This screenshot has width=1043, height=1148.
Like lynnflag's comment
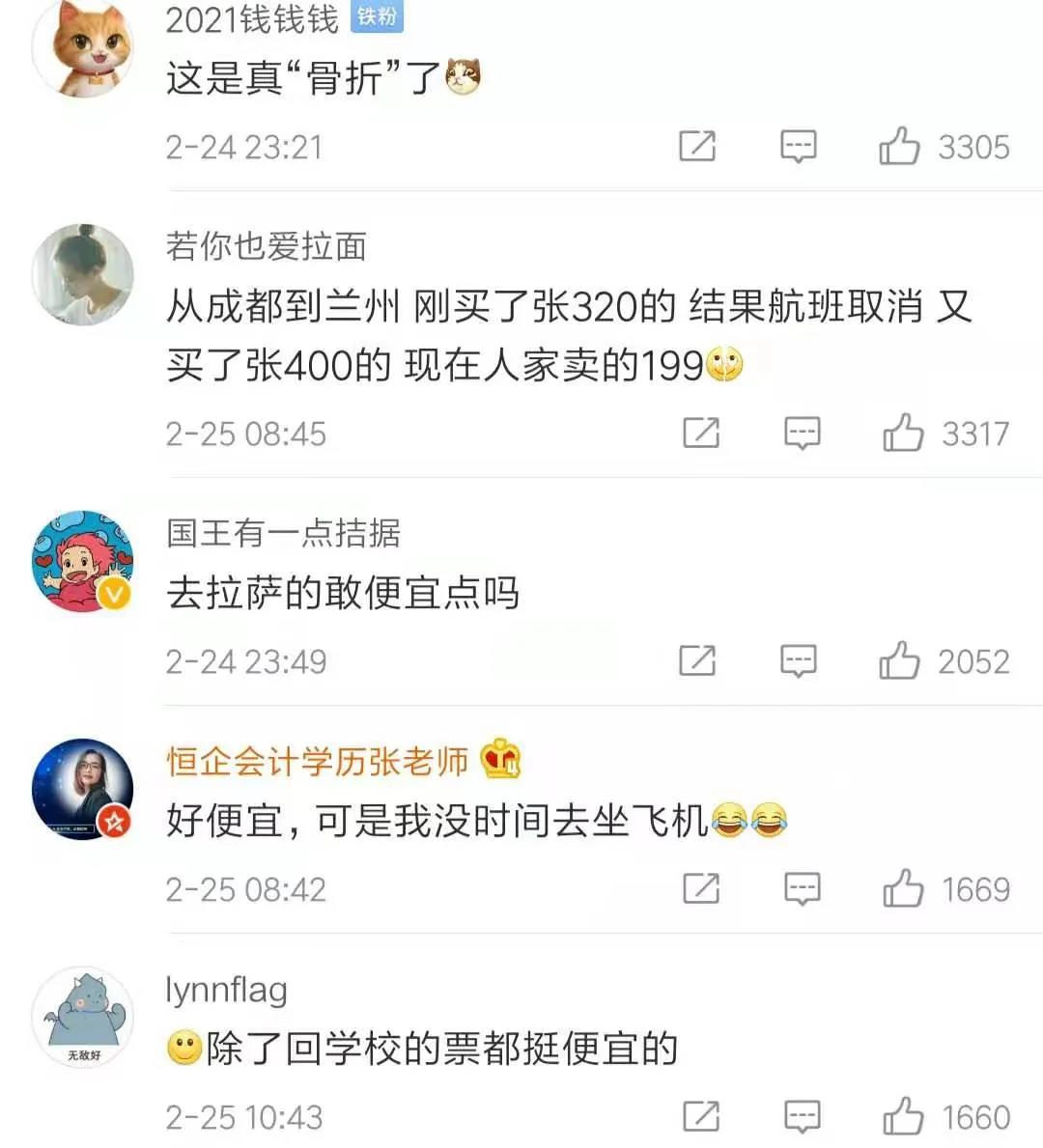click(903, 1117)
